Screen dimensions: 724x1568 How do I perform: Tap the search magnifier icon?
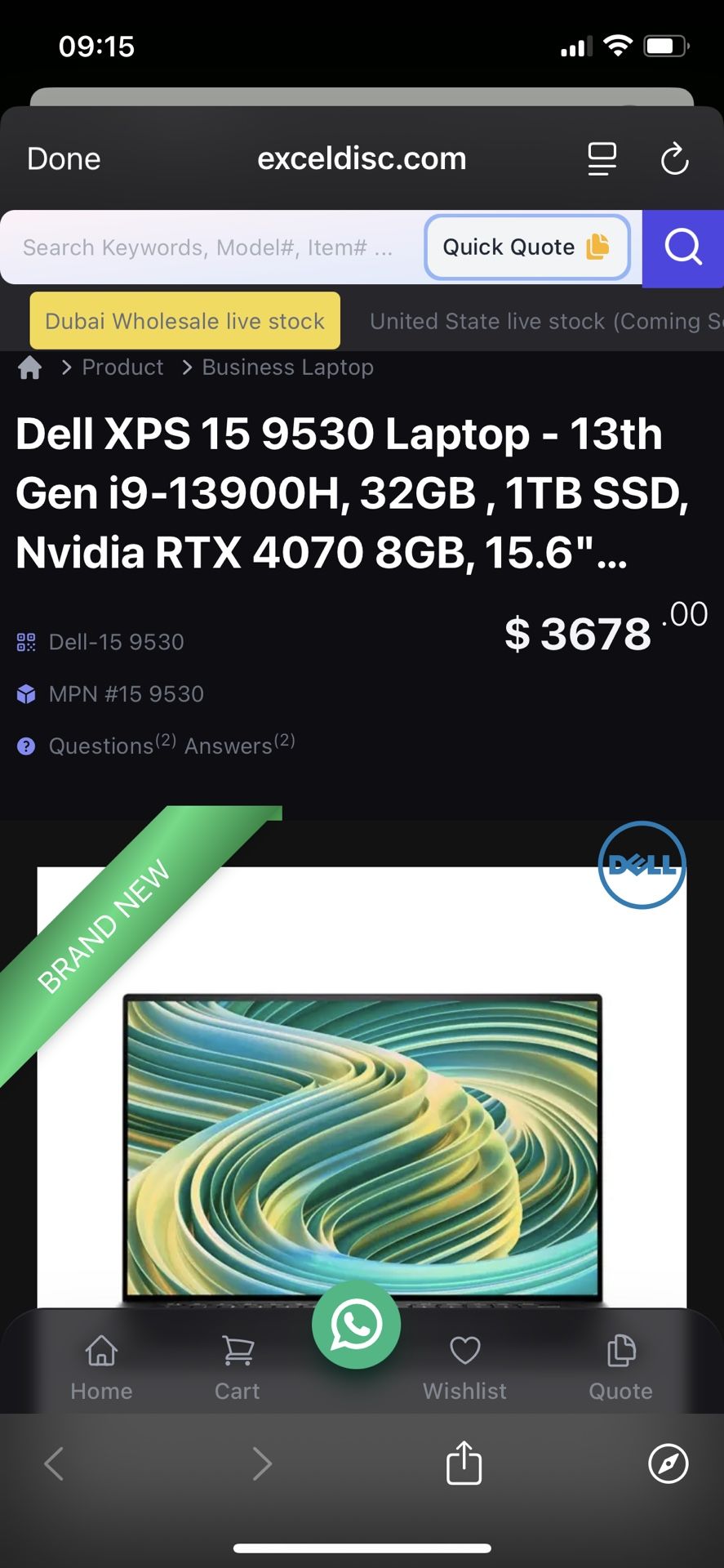tap(683, 248)
